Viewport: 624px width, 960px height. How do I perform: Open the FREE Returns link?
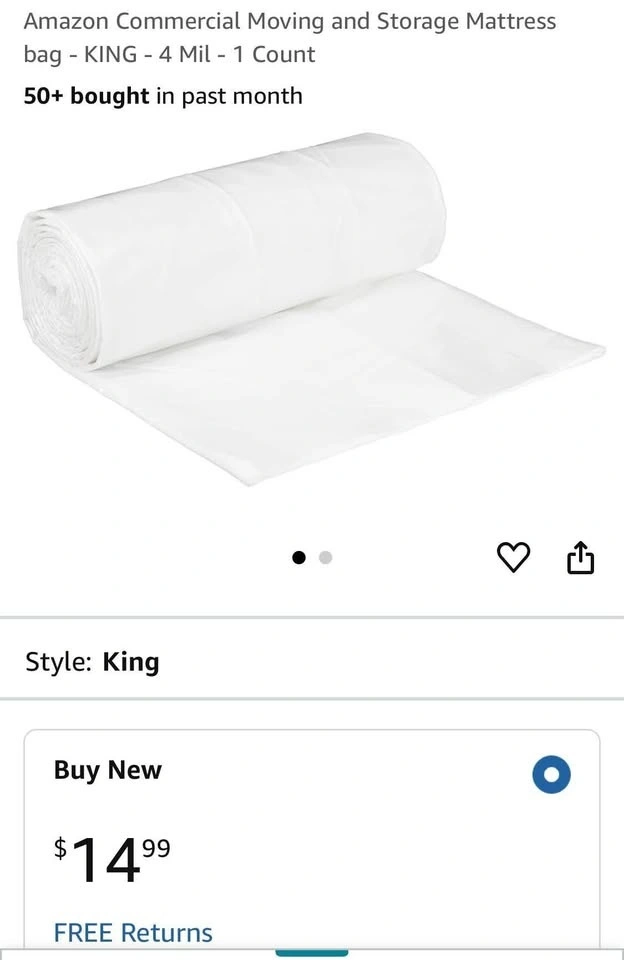pyautogui.click(x=133, y=932)
